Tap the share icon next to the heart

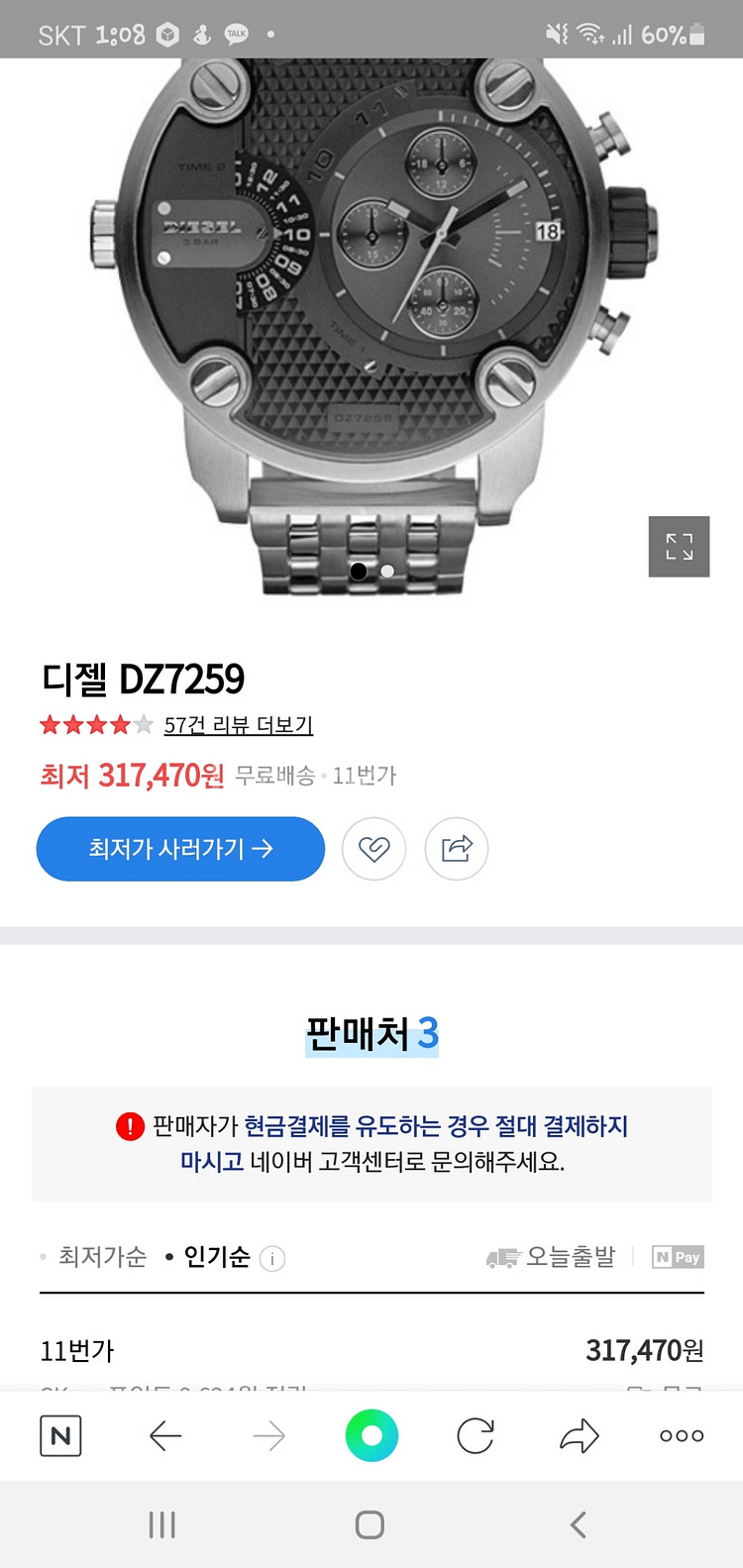pyautogui.click(x=456, y=849)
